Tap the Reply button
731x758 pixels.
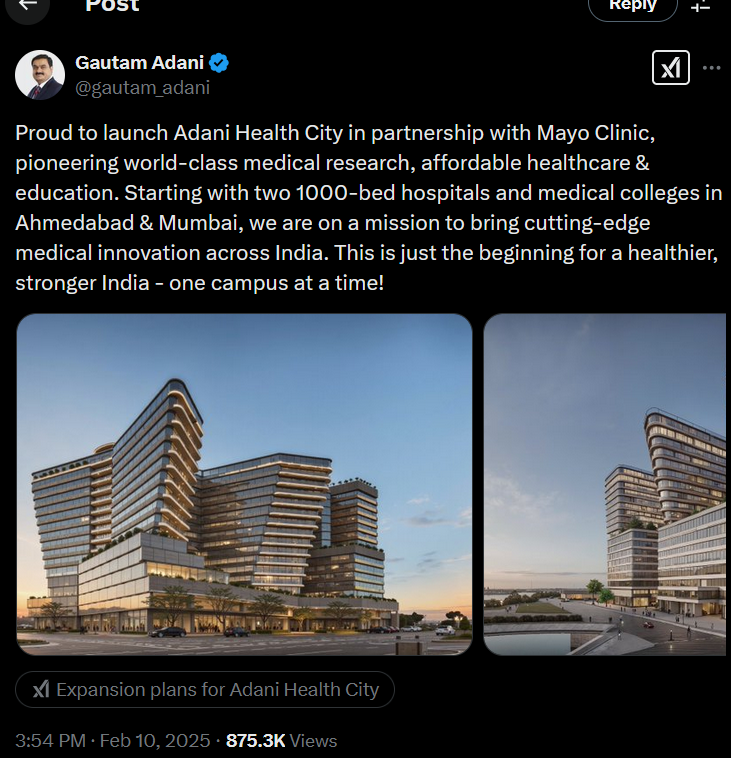coord(632,6)
